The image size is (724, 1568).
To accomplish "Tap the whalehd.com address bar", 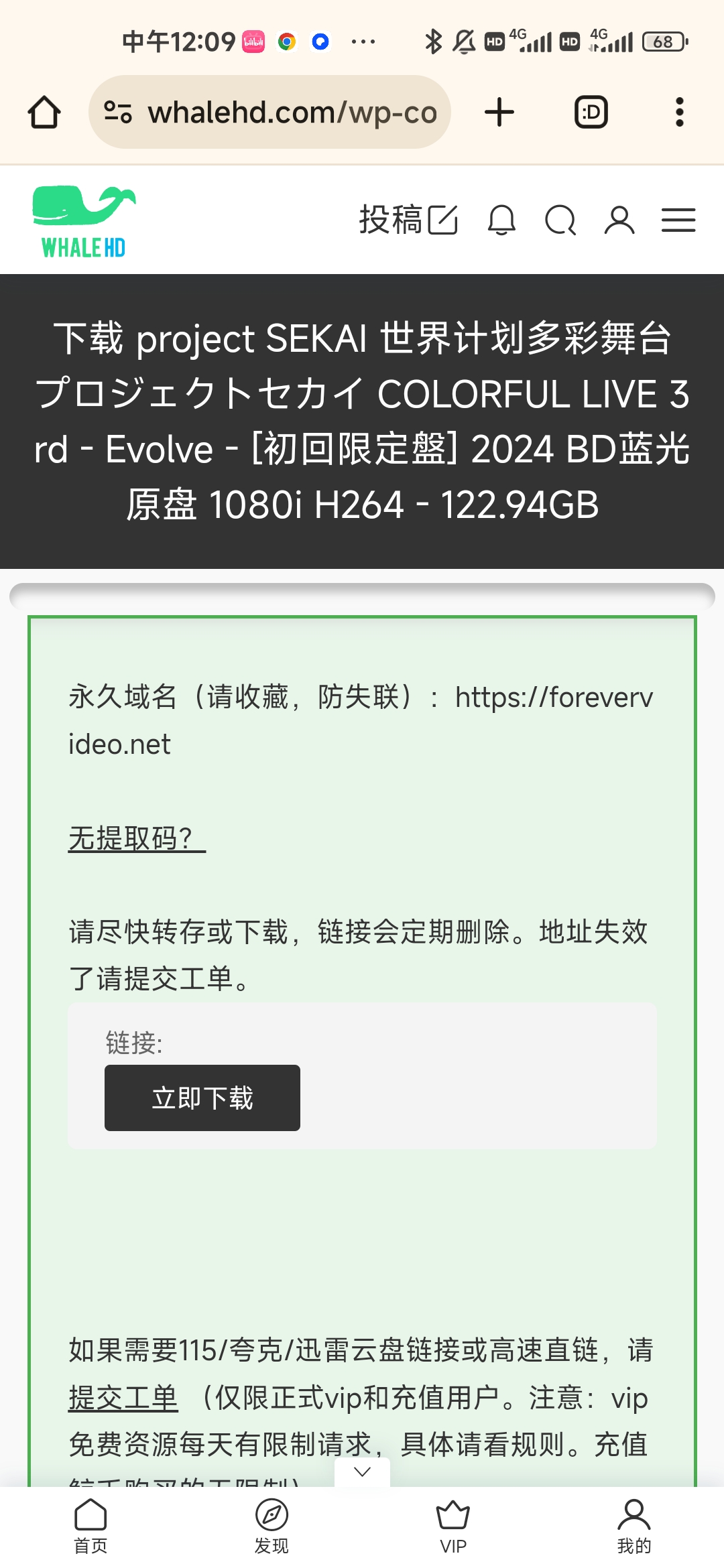I will [x=270, y=112].
